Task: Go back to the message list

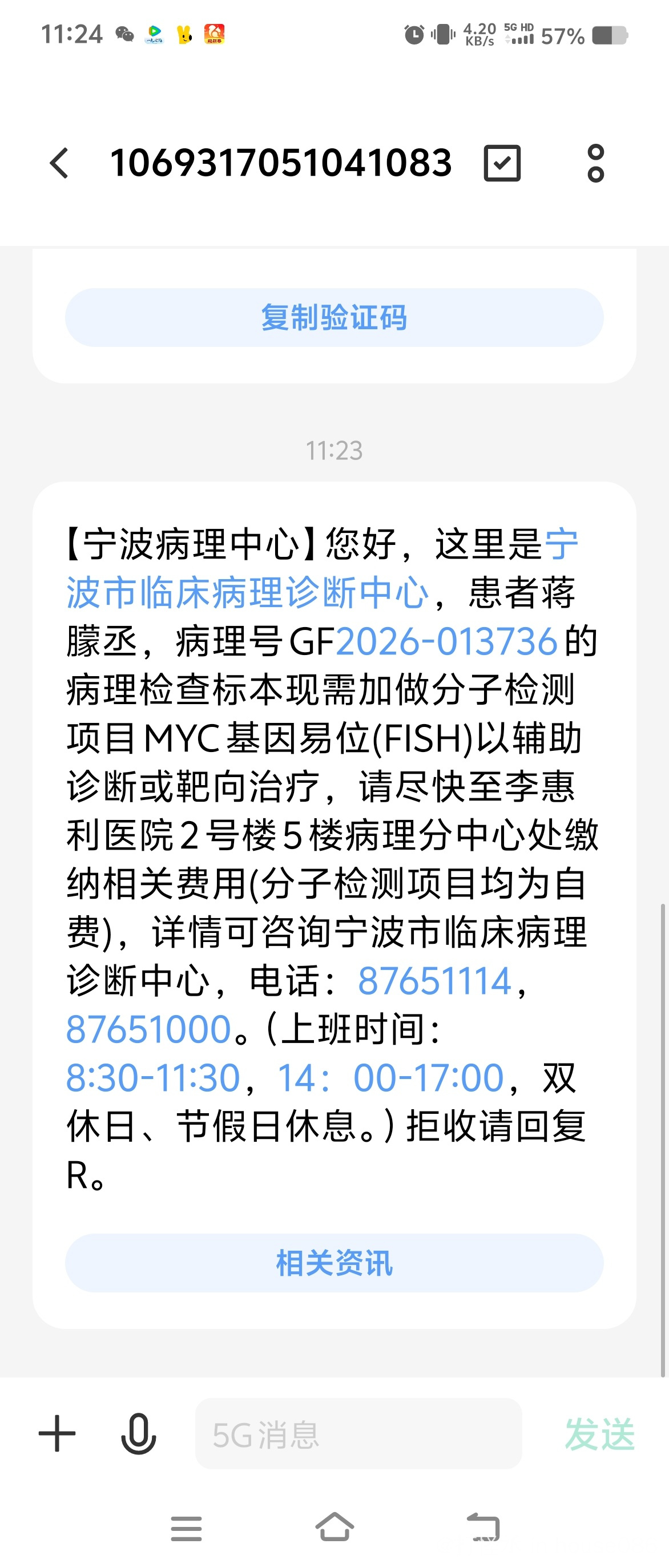Action: 59,163
